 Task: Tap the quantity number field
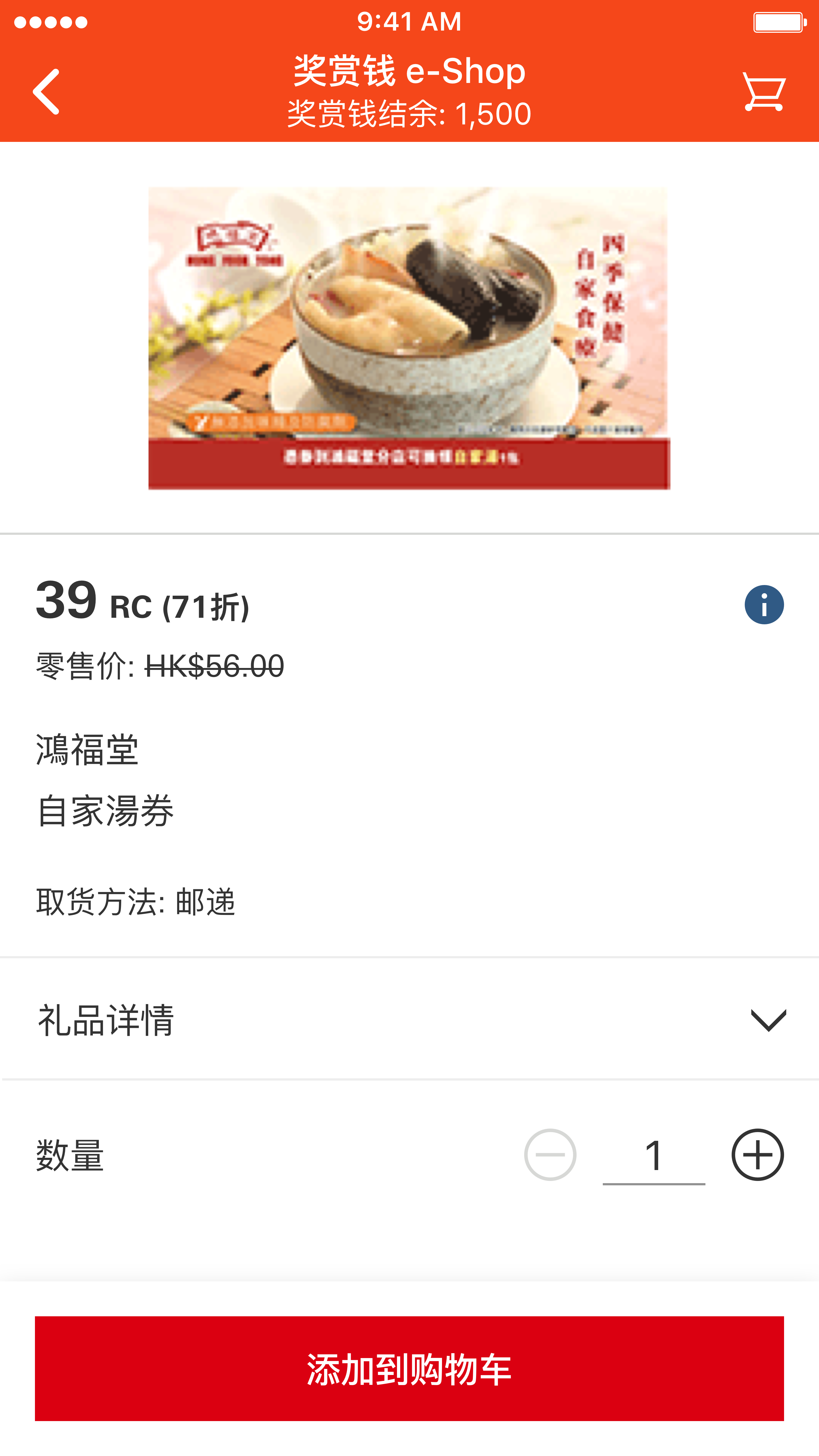click(654, 1156)
